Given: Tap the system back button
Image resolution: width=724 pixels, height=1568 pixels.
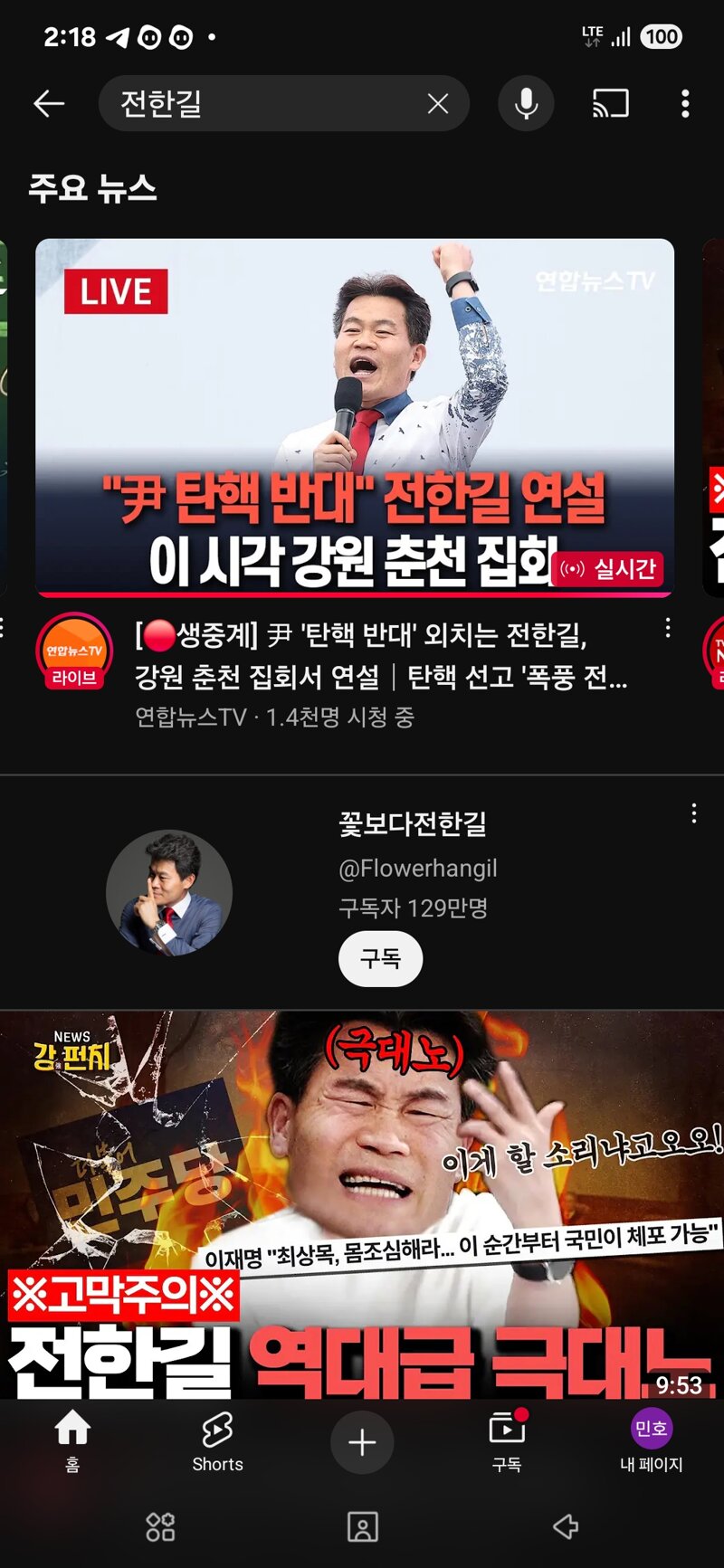Looking at the screenshot, I should (x=566, y=1527).
